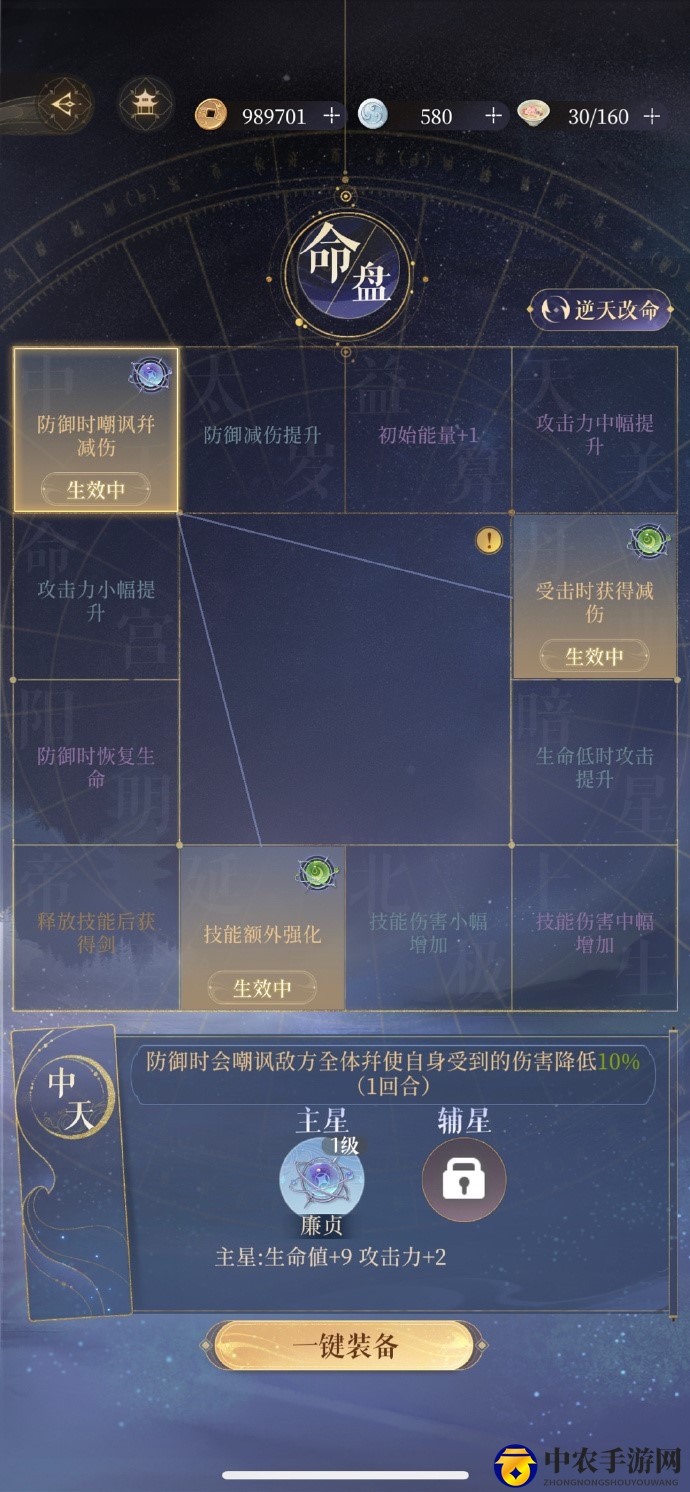Select the 受击时获得减伤 tile
This screenshot has height=1492, width=690.
coord(594,598)
